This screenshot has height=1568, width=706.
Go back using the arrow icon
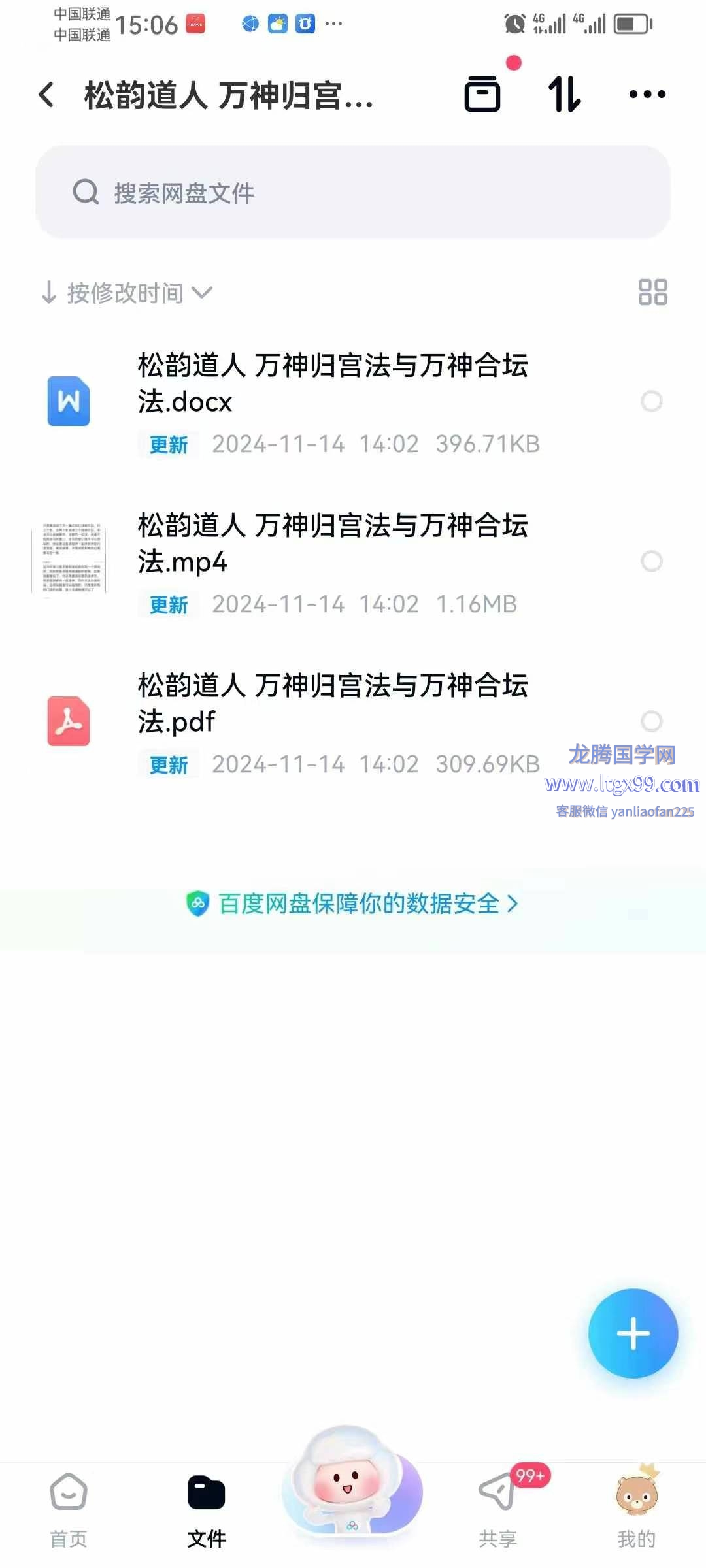tap(47, 95)
